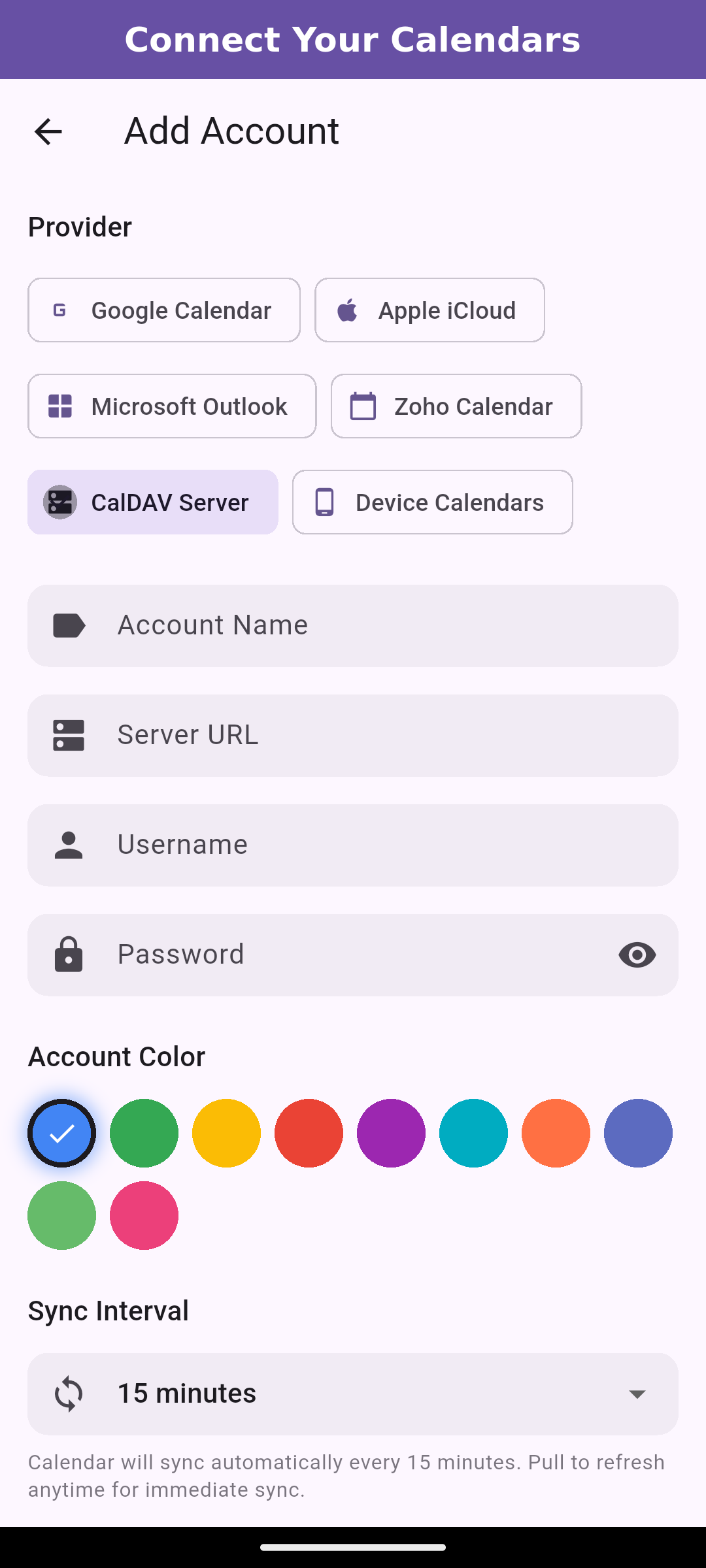Viewport: 706px width, 1568px height.
Task: Show the password with the eye icon
Action: click(637, 955)
